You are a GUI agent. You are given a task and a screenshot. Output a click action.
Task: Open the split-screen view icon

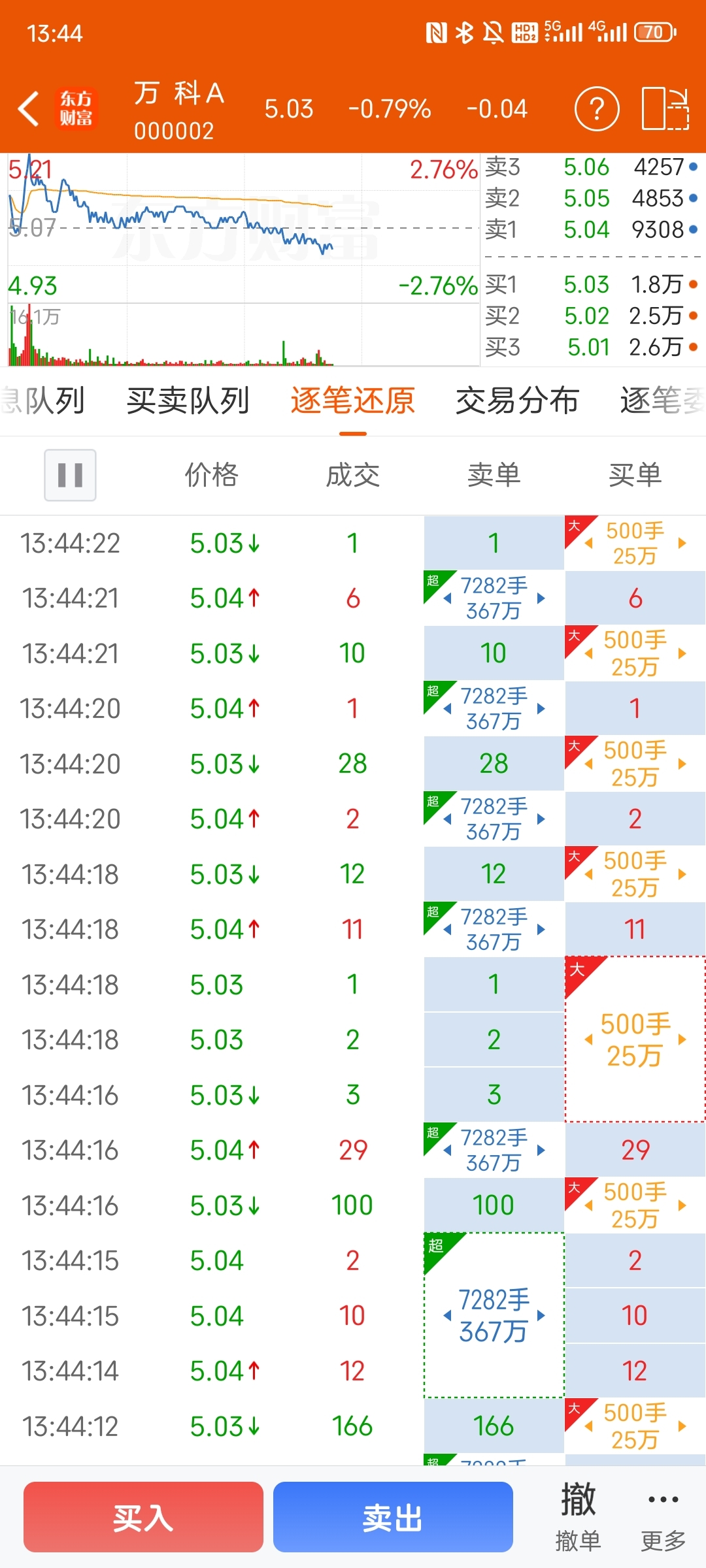[665, 108]
